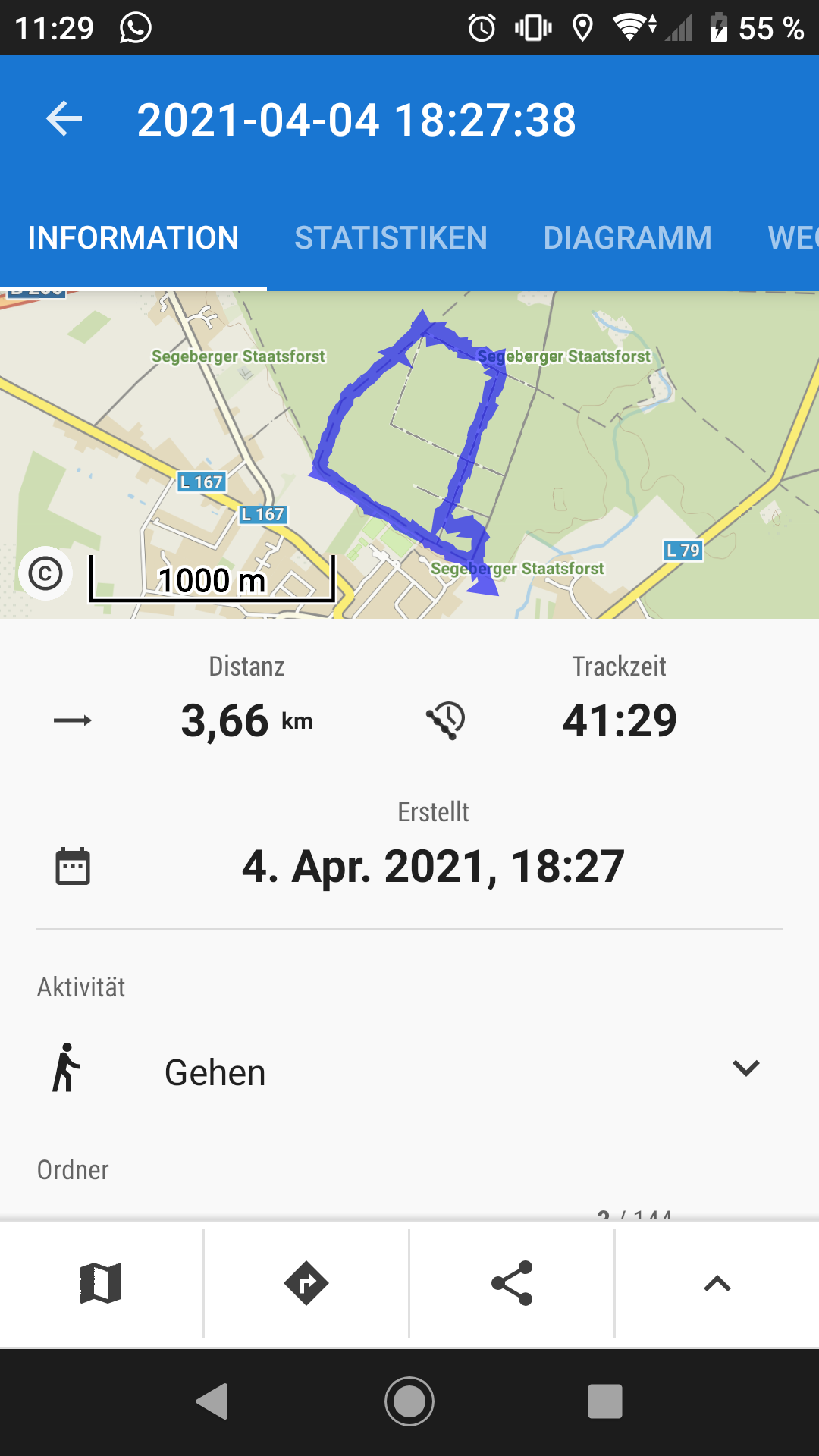Screen dimensions: 819x1456
Task: Switch to the Statistiken tab
Action: click(x=391, y=238)
